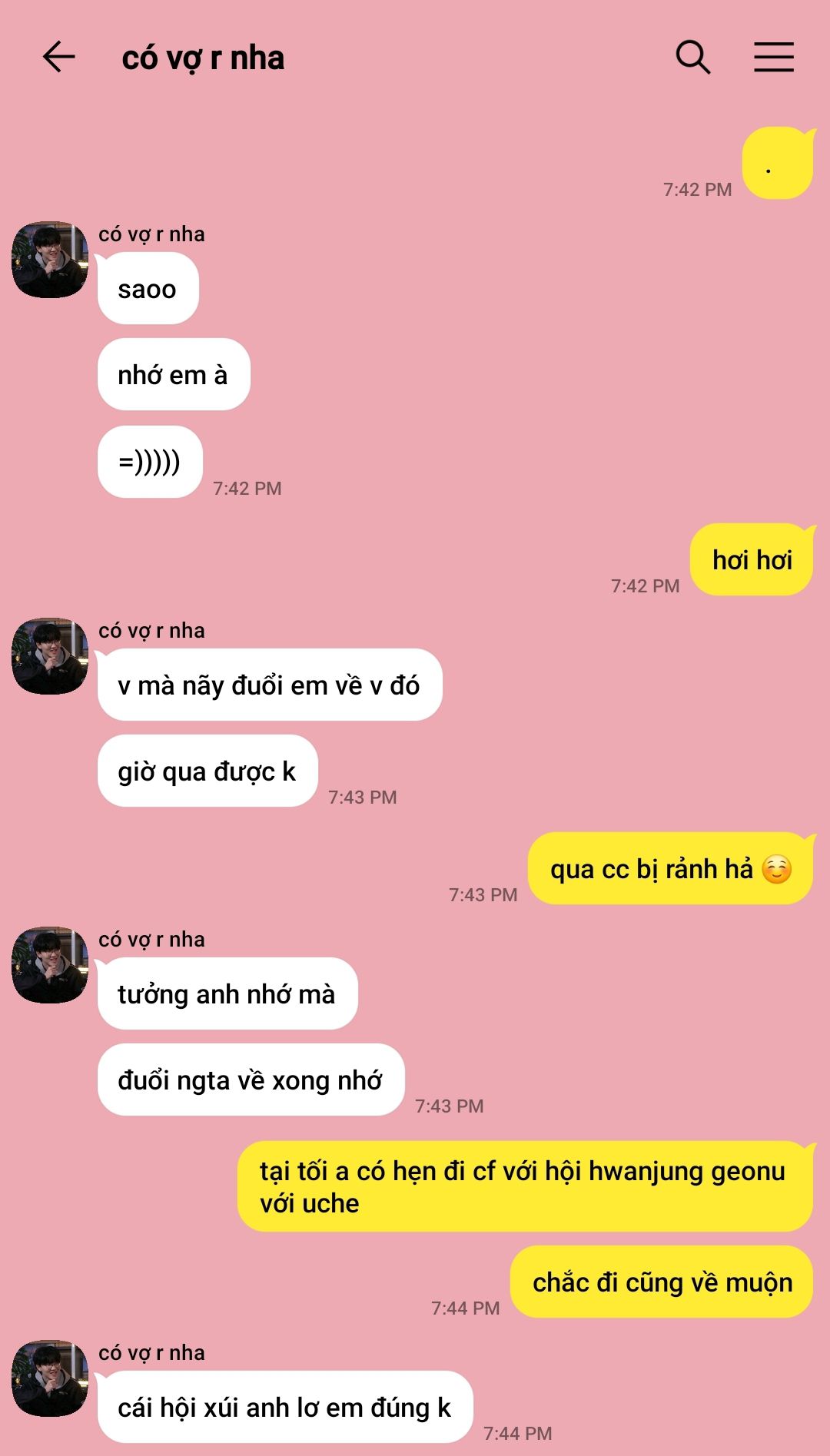Image resolution: width=830 pixels, height=1456 pixels.
Task: Search within this chat conversation
Action: [x=692, y=57]
